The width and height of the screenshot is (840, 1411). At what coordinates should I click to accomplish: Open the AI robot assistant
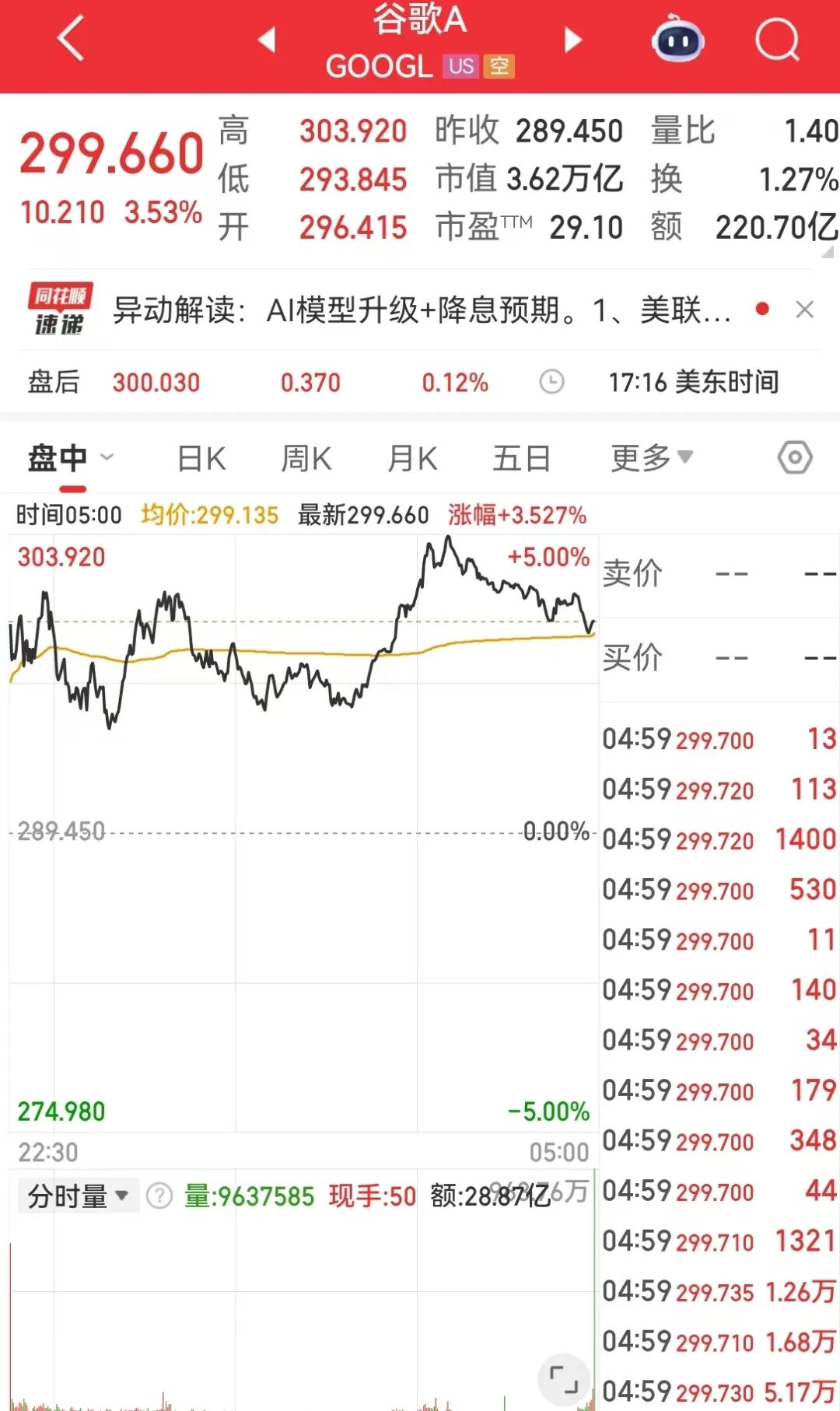[x=677, y=40]
